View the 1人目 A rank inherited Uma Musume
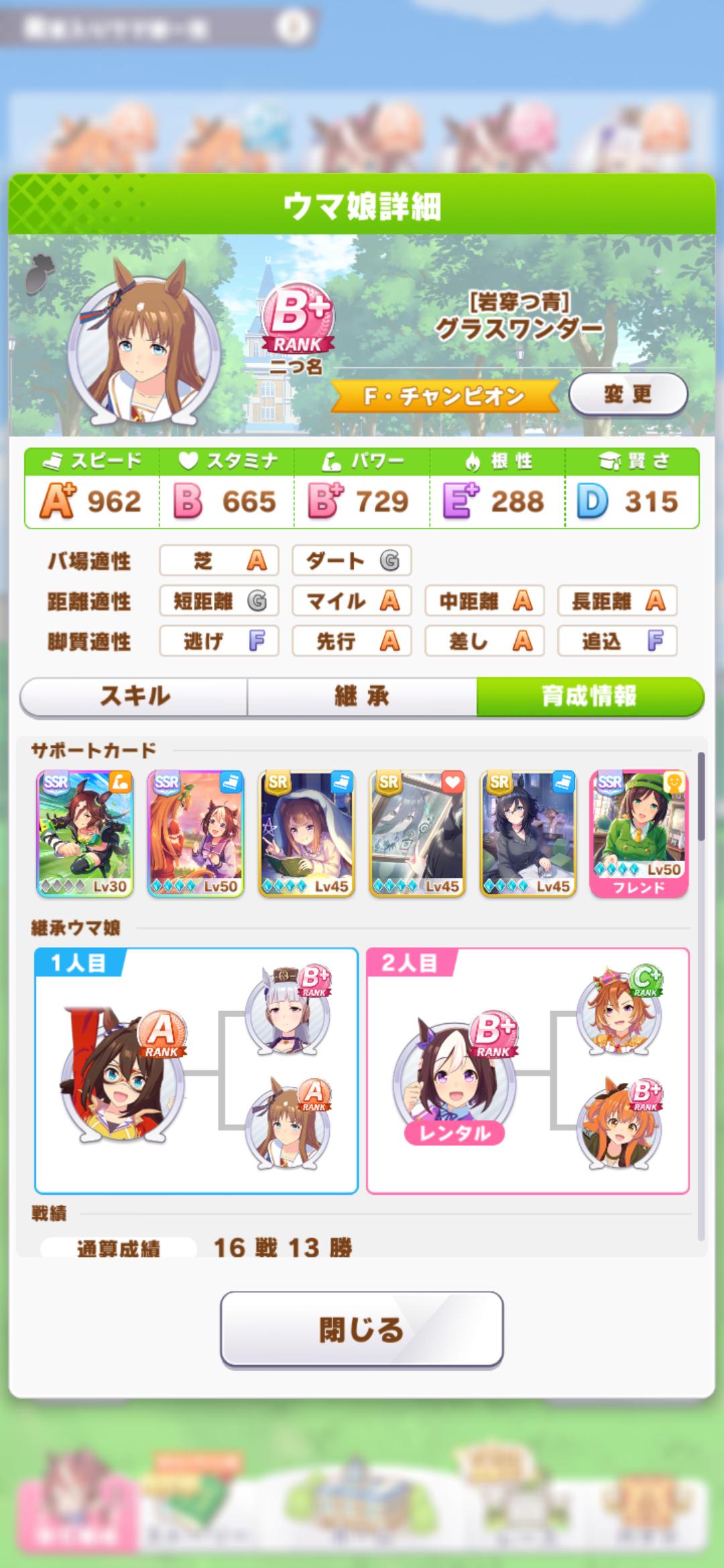The width and height of the screenshot is (724, 1568). [x=123, y=1072]
